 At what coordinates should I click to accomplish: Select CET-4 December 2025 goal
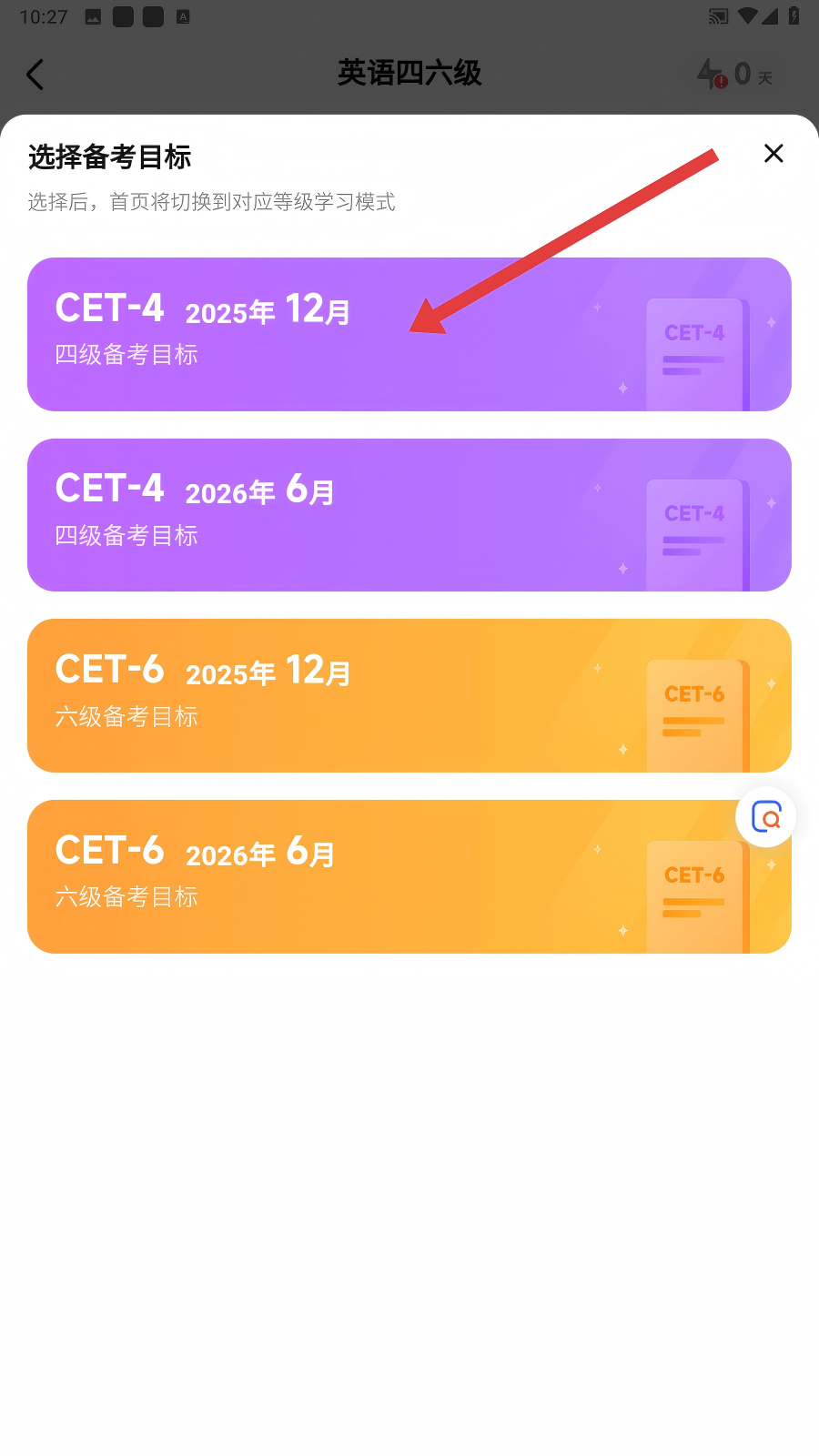pyautogui.click(x=409, y=334)
